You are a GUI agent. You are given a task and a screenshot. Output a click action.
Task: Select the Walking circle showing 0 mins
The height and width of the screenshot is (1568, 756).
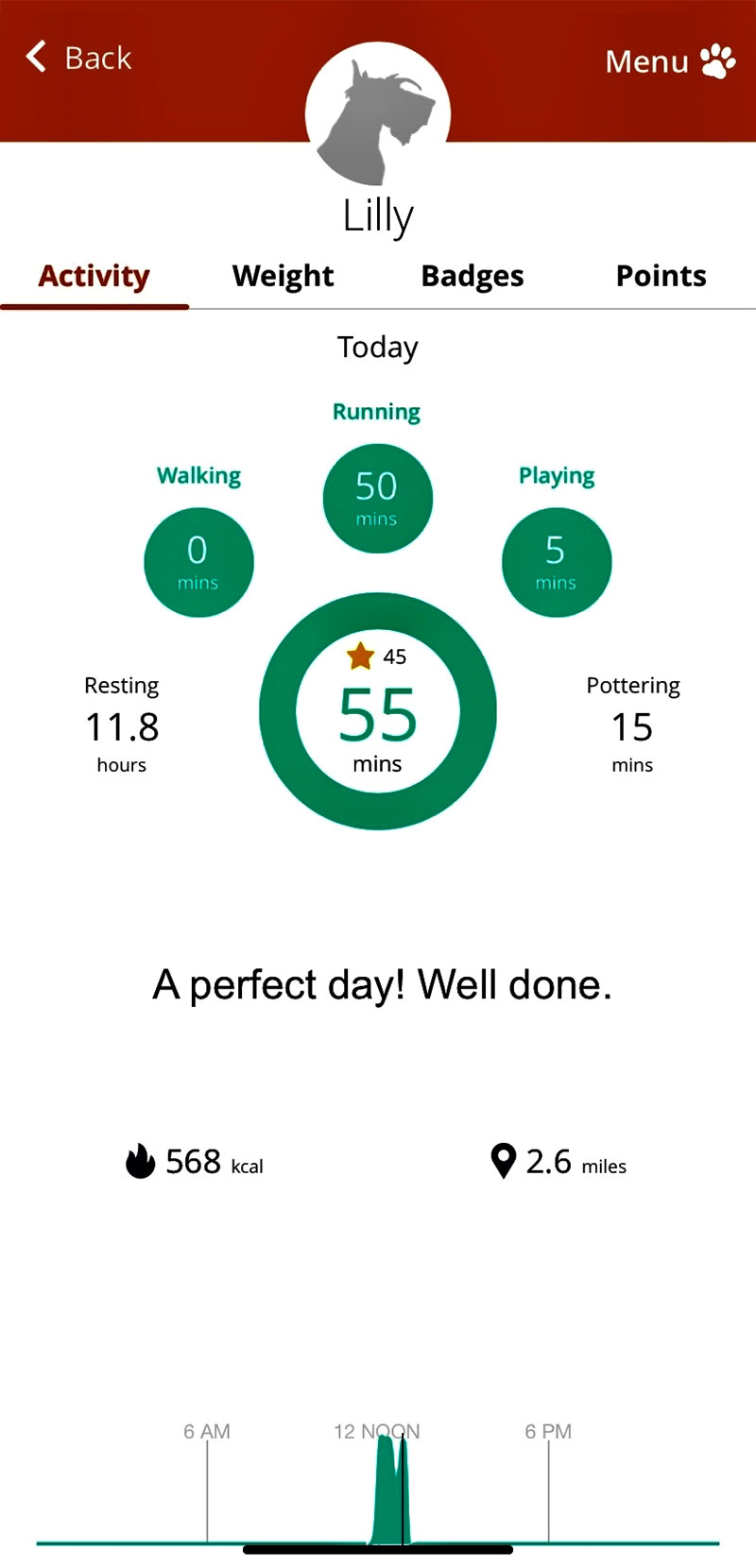198,562
